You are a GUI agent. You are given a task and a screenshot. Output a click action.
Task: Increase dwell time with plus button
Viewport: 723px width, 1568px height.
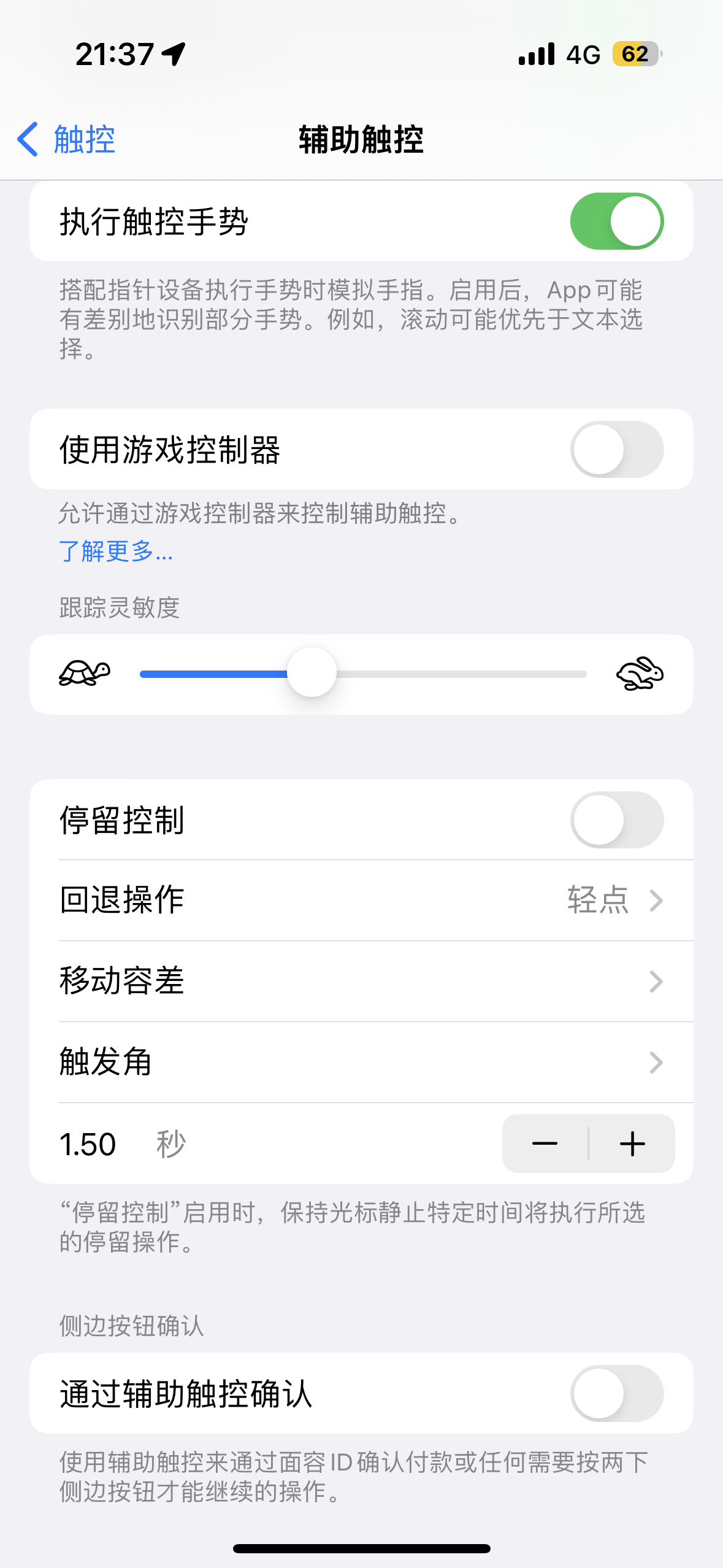[632, 1143]
